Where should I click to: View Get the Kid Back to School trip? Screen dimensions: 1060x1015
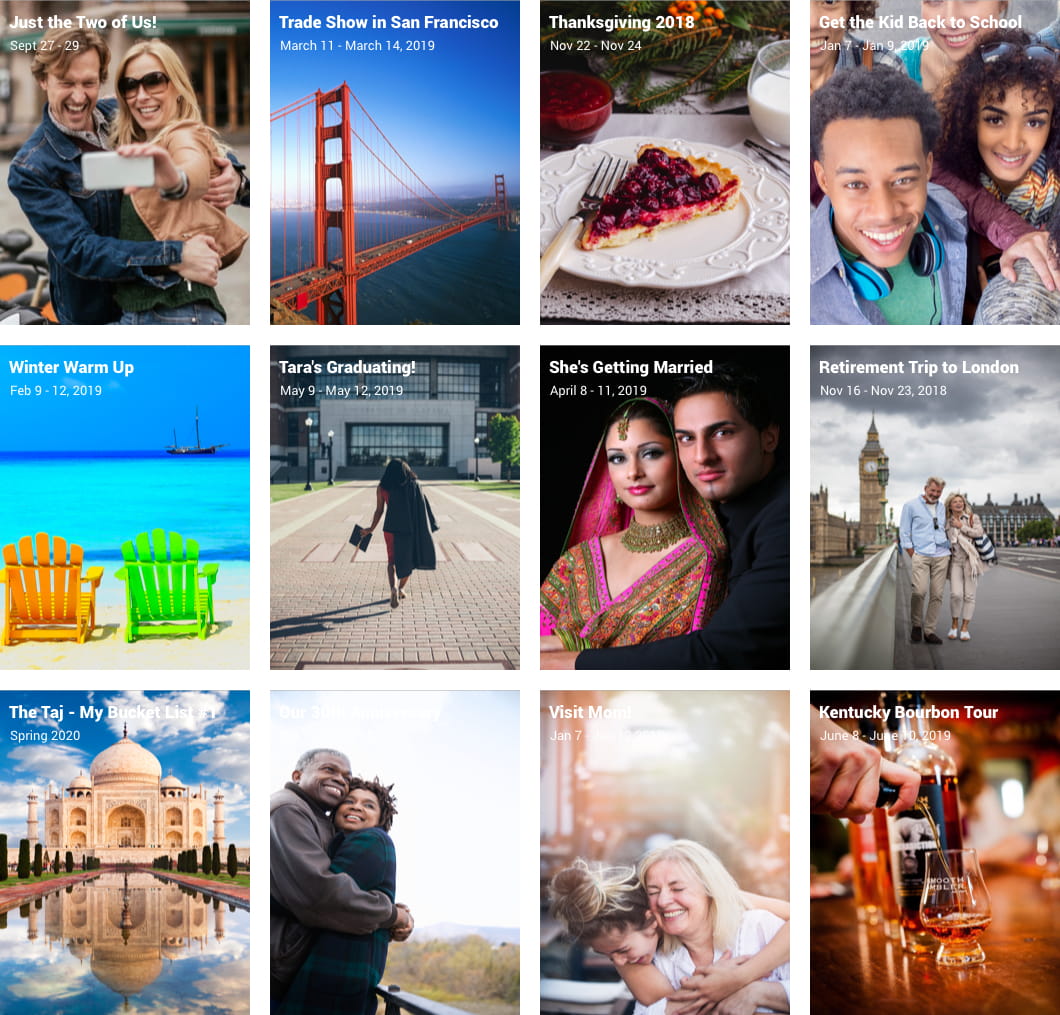[935, 162]
